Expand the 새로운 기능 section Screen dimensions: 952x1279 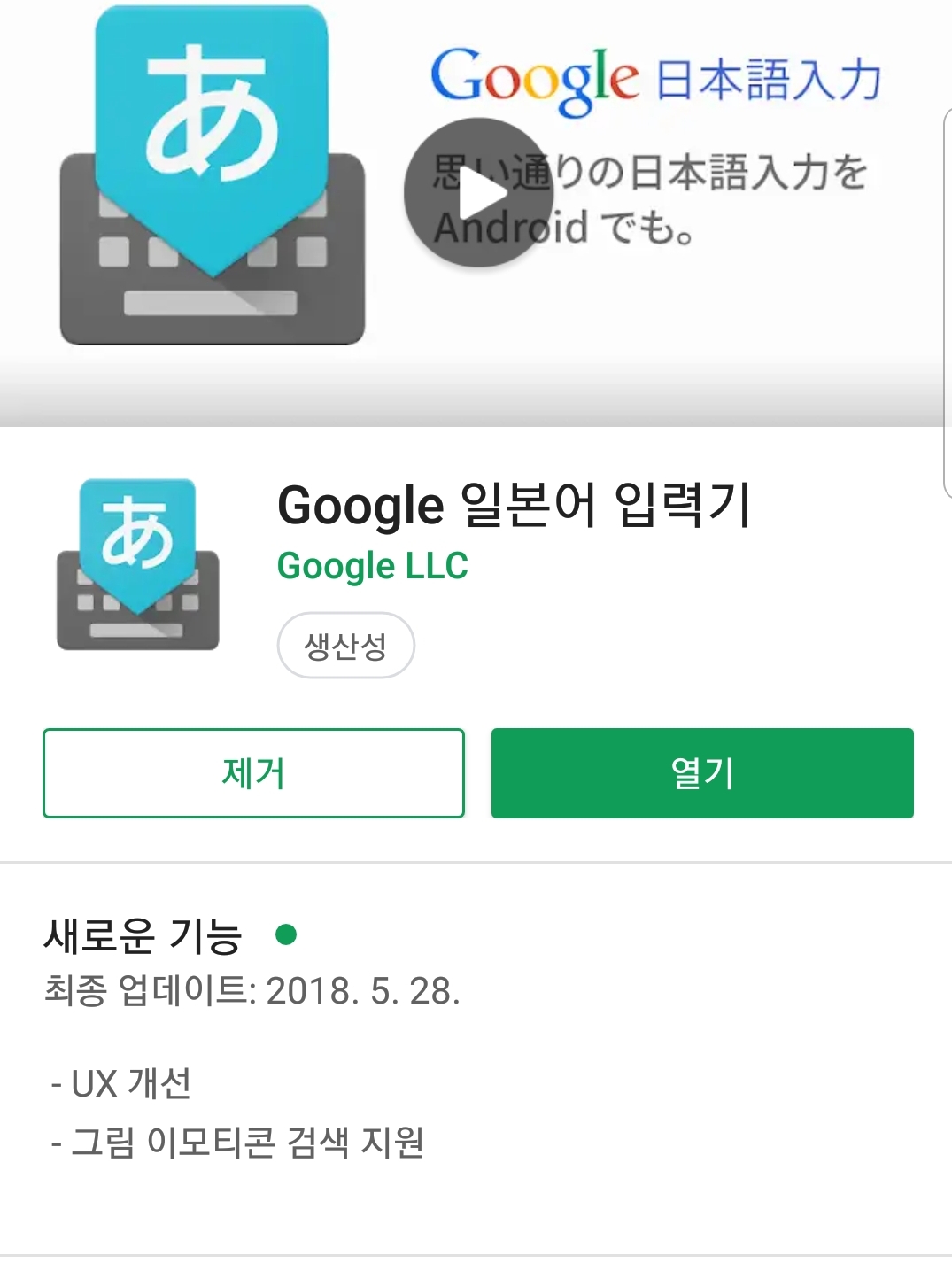(143, 935)
